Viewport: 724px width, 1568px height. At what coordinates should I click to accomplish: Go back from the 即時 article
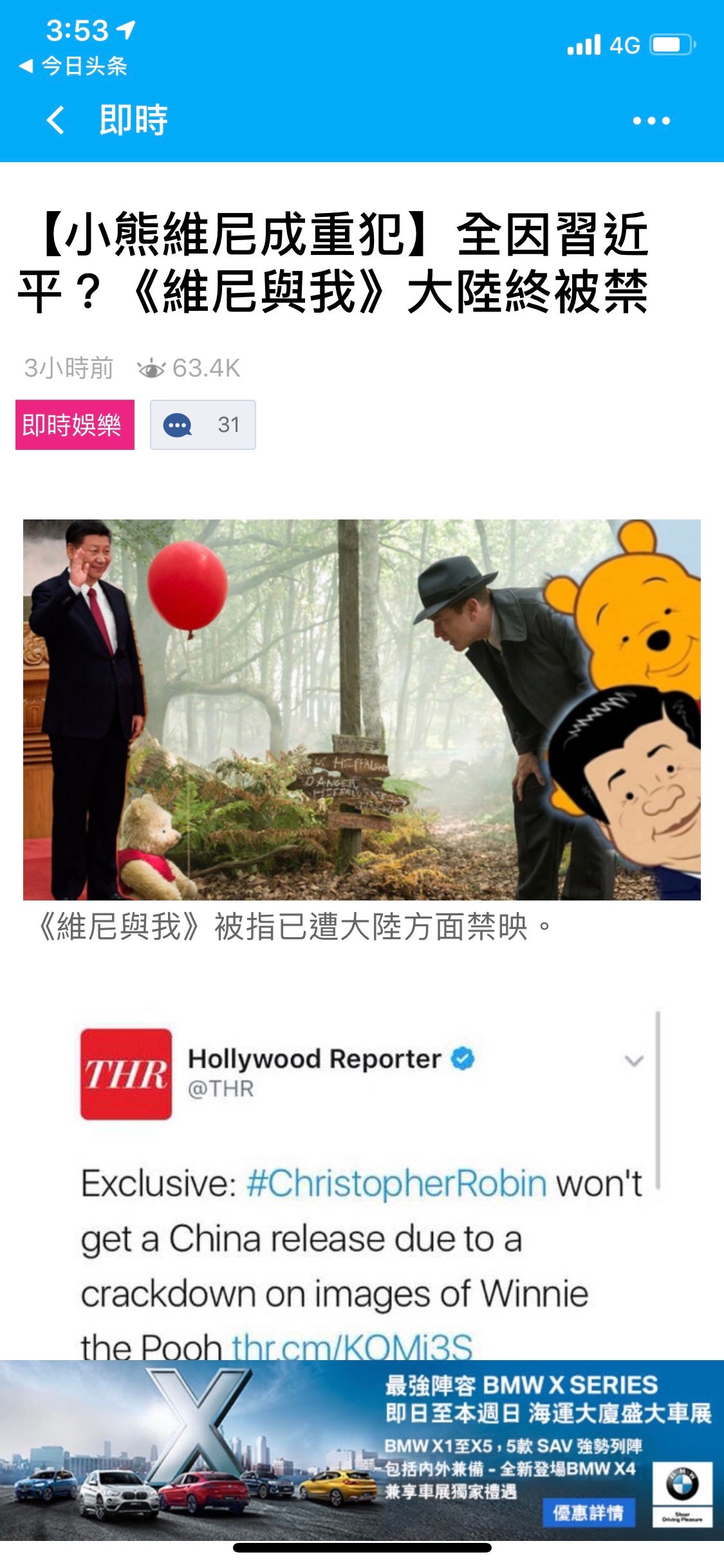55,120
